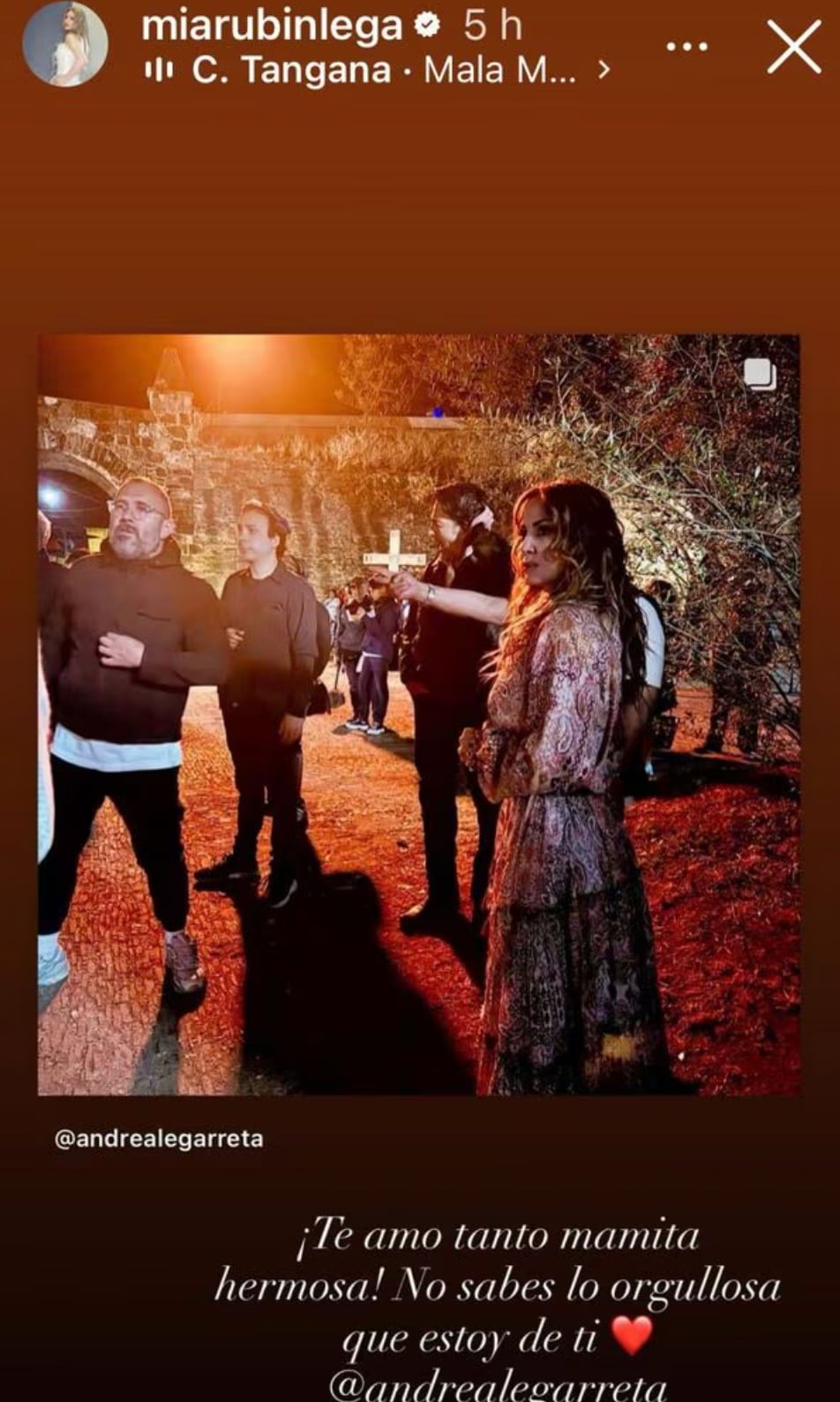Open the @andrealegarreta mention in the caption

coord(499,1386)
